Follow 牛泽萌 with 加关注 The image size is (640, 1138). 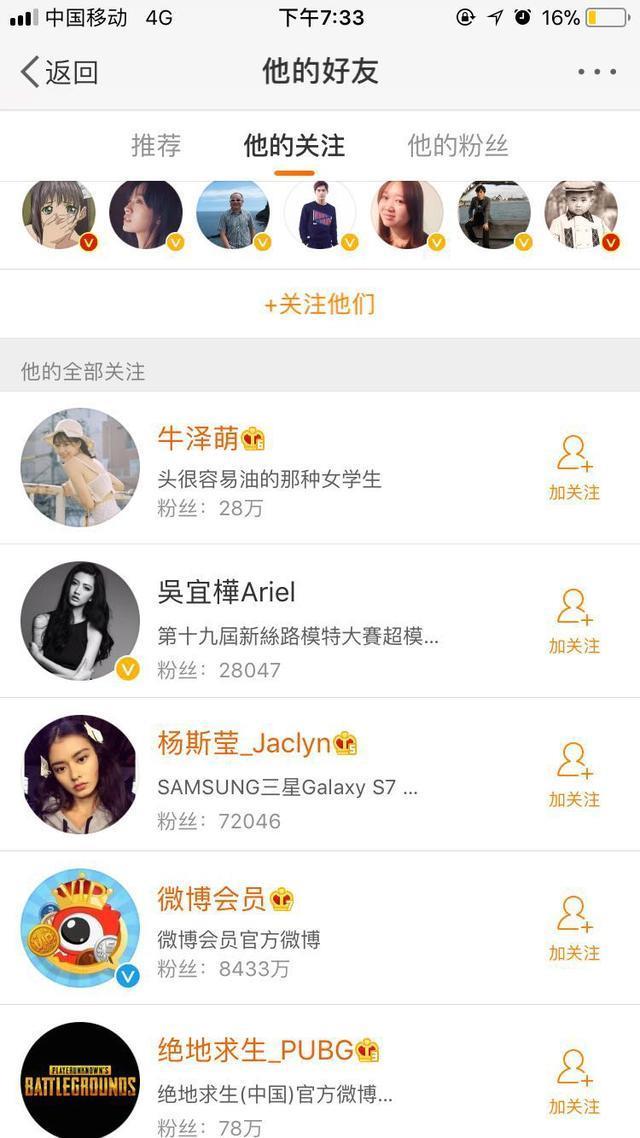(x=574, y=467)
